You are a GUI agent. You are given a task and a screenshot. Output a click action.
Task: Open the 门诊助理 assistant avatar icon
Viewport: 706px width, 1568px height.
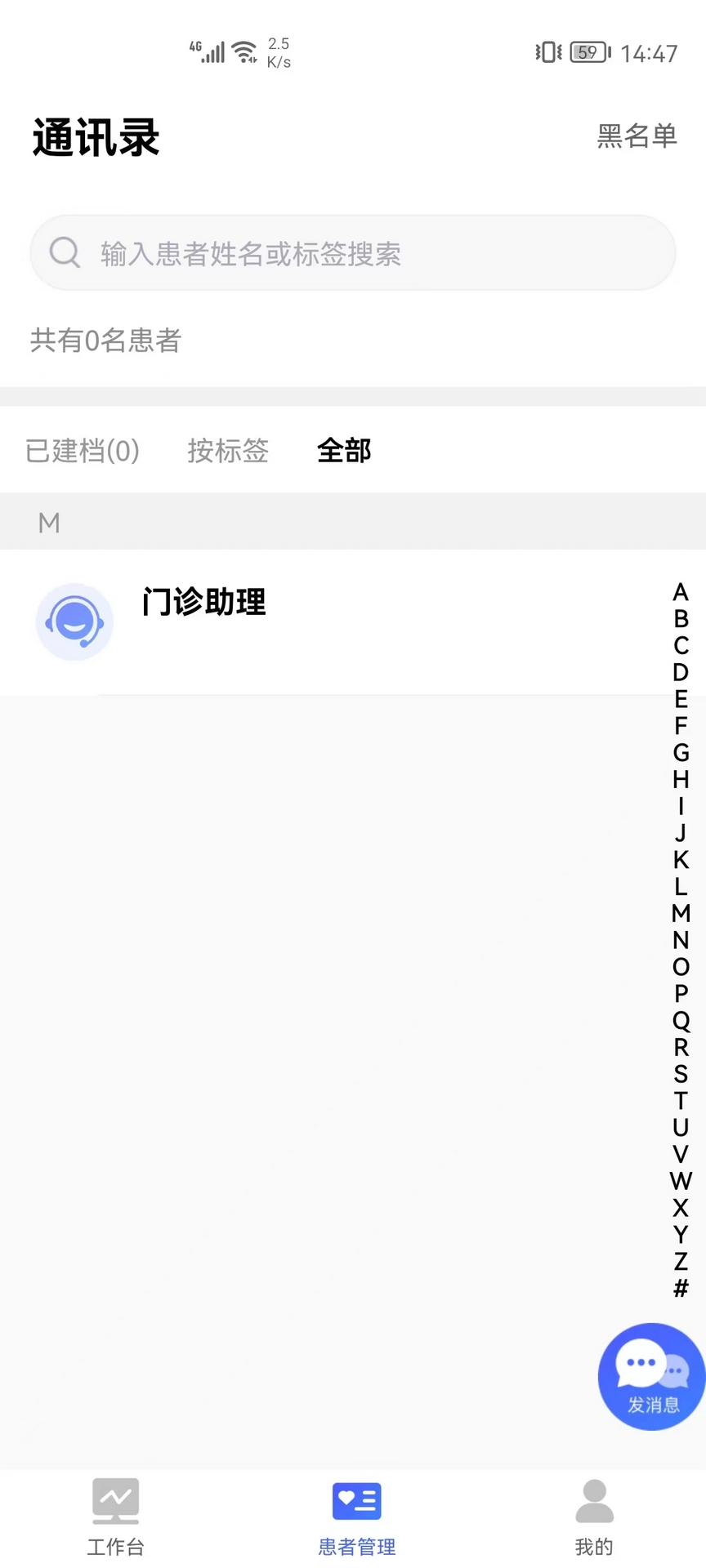coord(74,622)
